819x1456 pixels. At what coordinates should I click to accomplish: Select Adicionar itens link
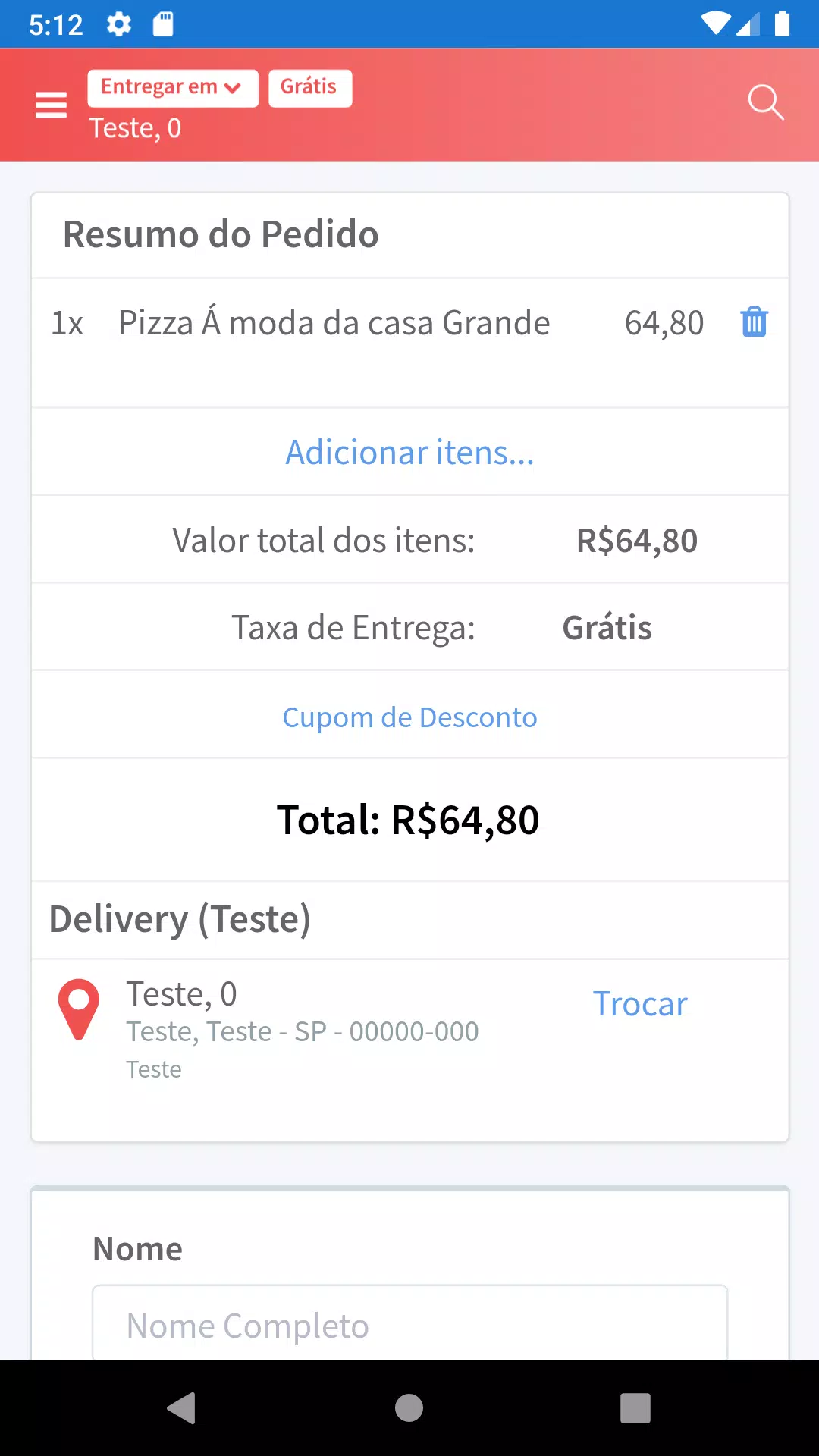(409, 453)
